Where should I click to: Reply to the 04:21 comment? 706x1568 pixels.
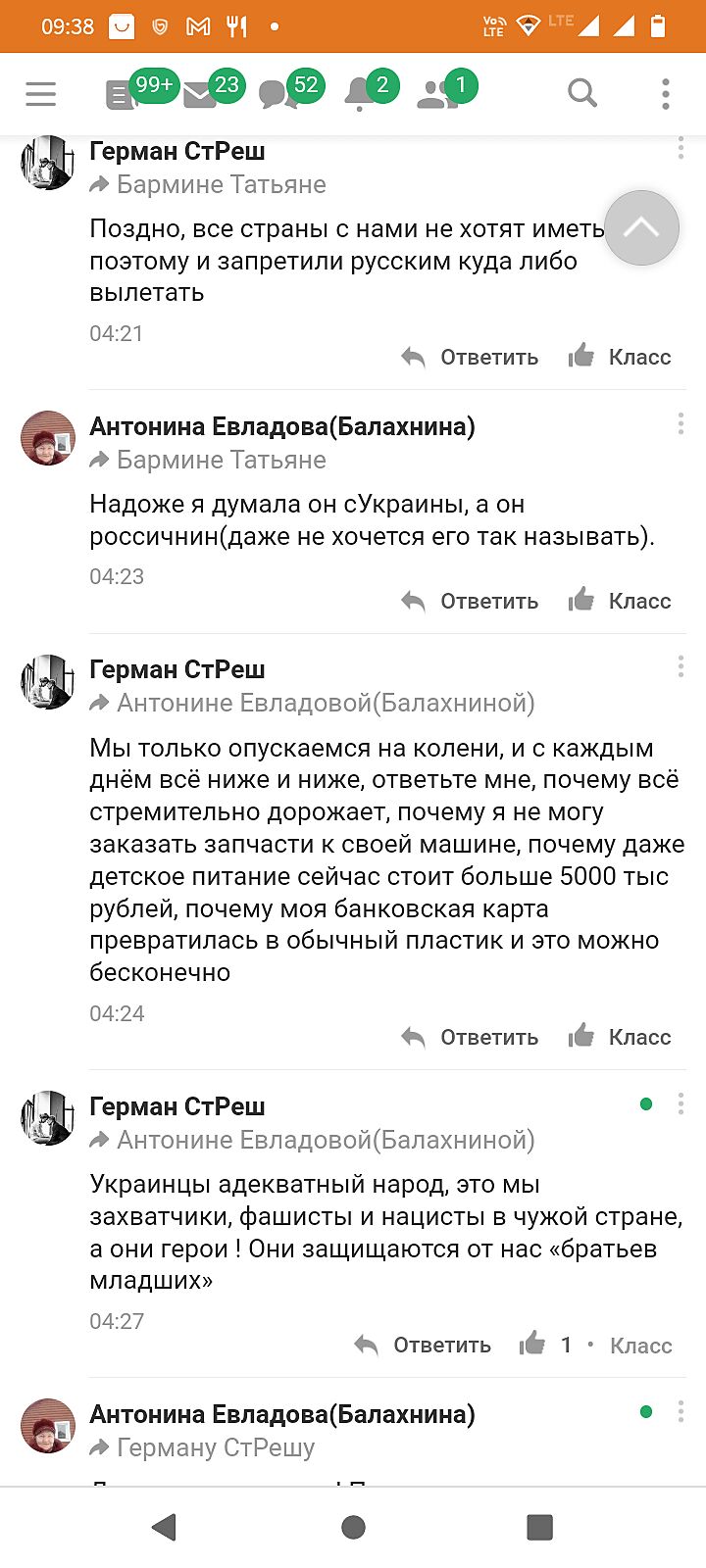(471, 357)
